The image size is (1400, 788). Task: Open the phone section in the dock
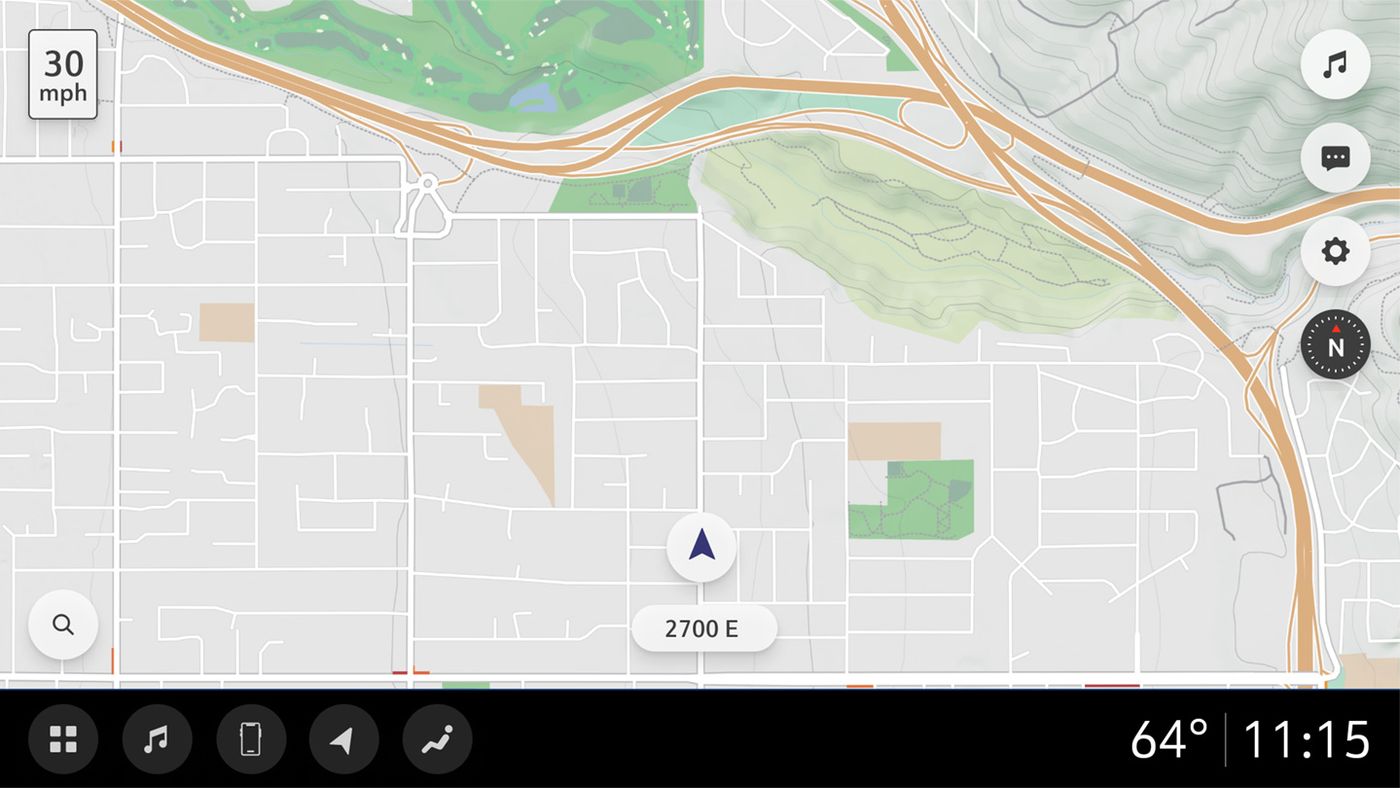(x=251, y=740)
